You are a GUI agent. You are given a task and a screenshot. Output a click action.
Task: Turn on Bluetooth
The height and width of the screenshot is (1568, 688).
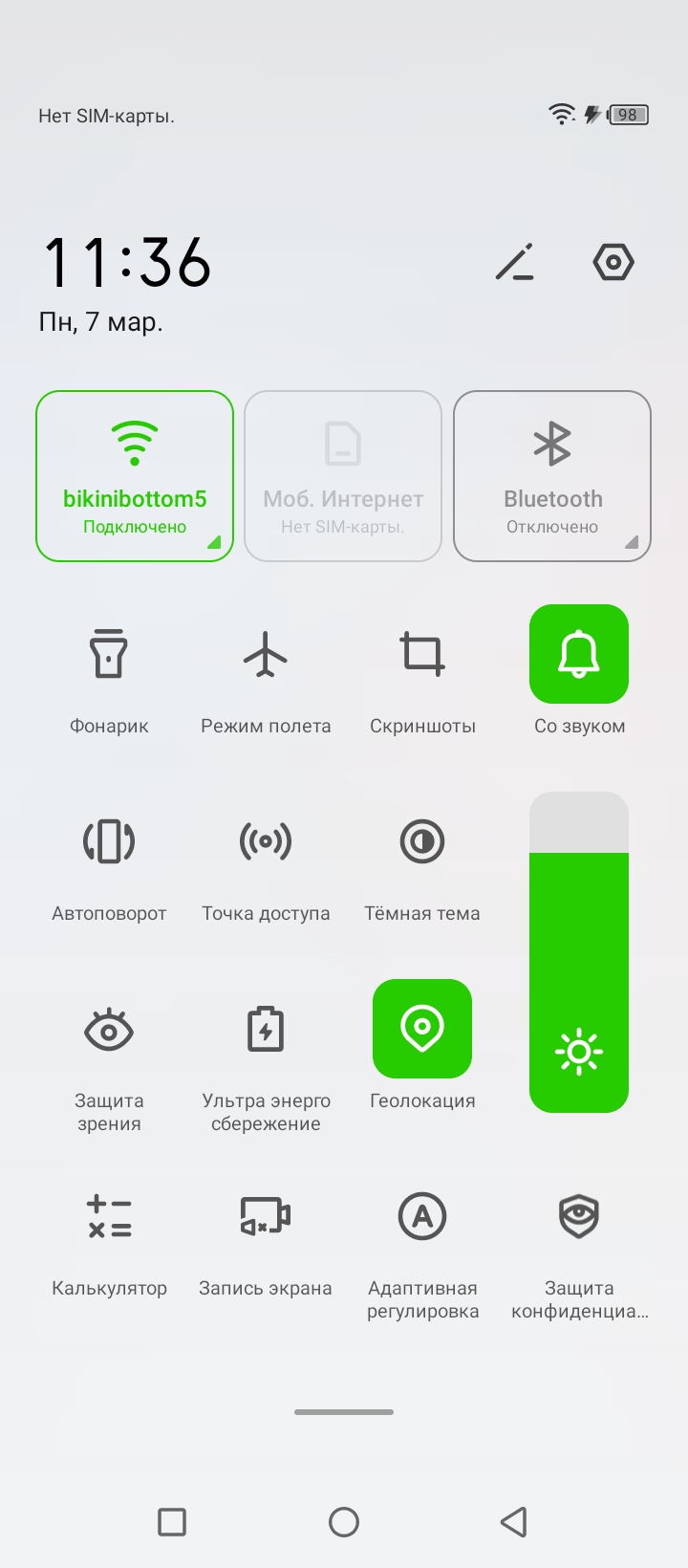pos(552,475)
